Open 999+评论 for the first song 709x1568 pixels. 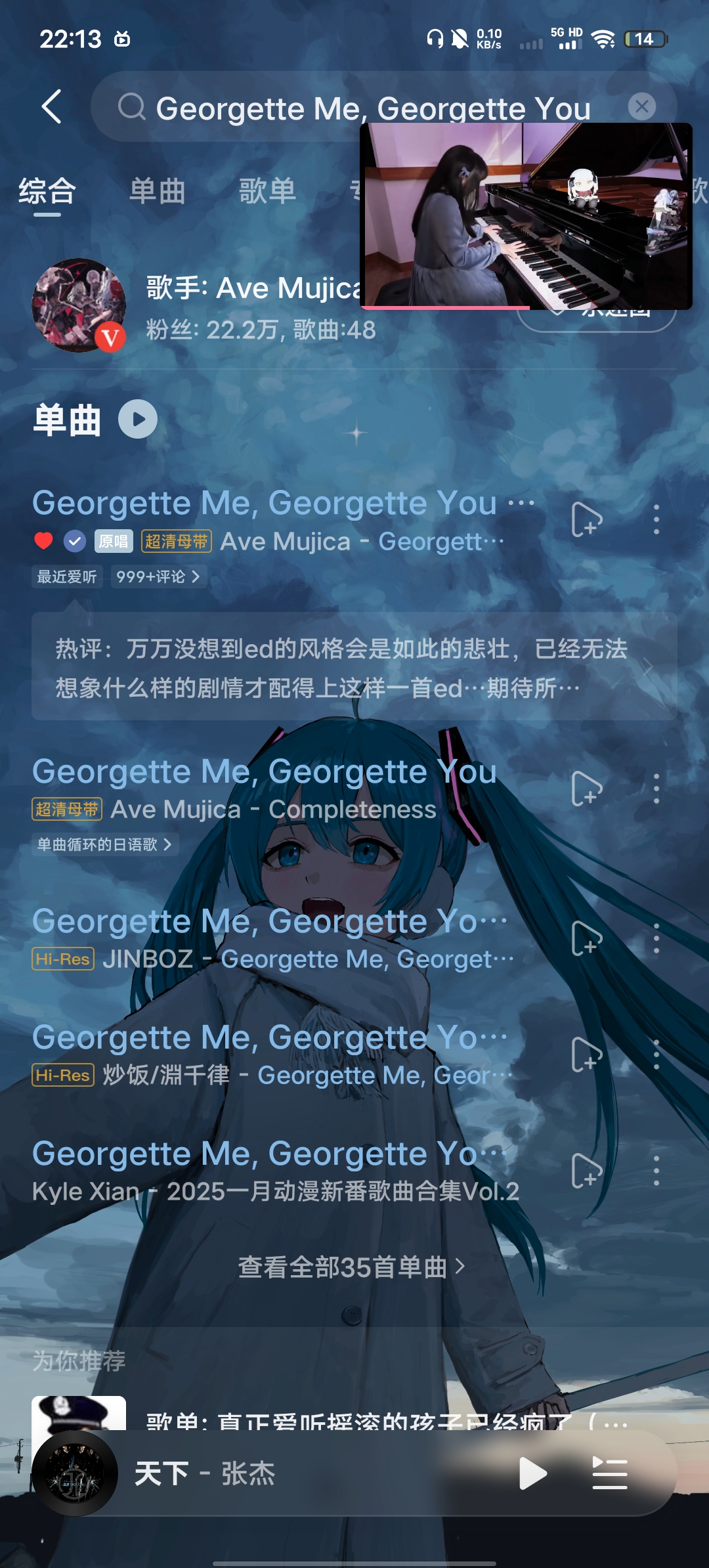[x=158, y=577]
